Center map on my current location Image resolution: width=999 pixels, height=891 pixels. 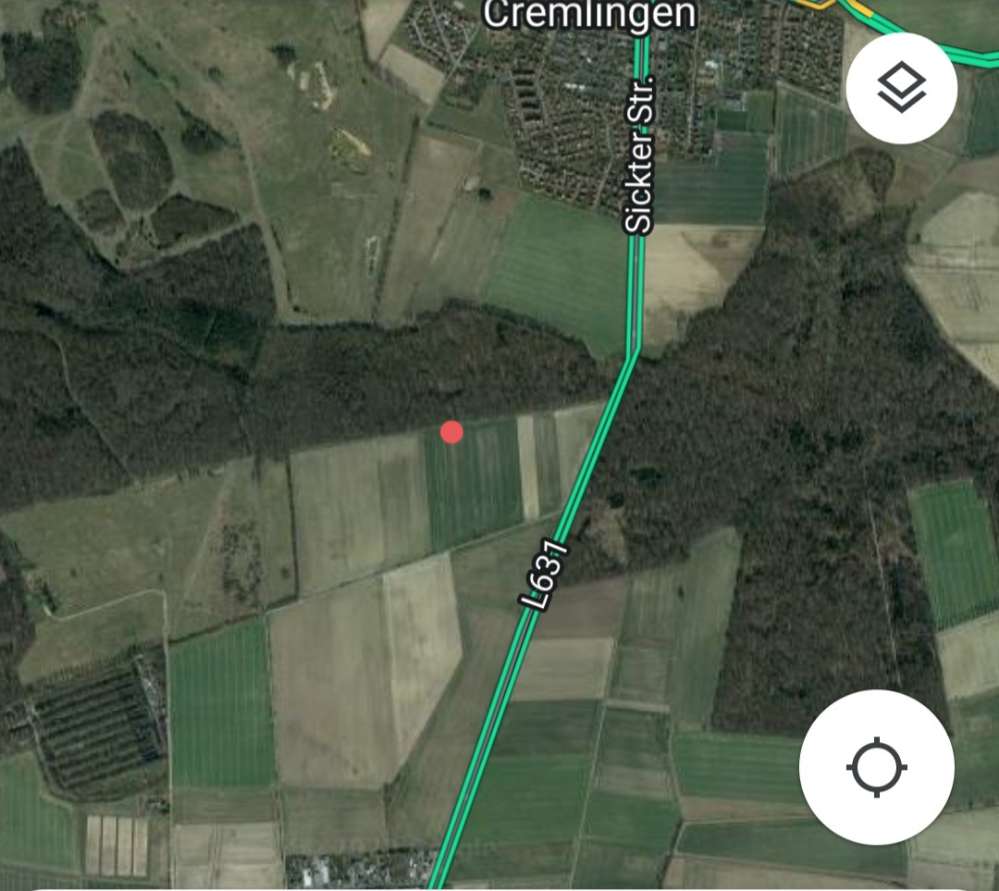[x=877, y=767]
